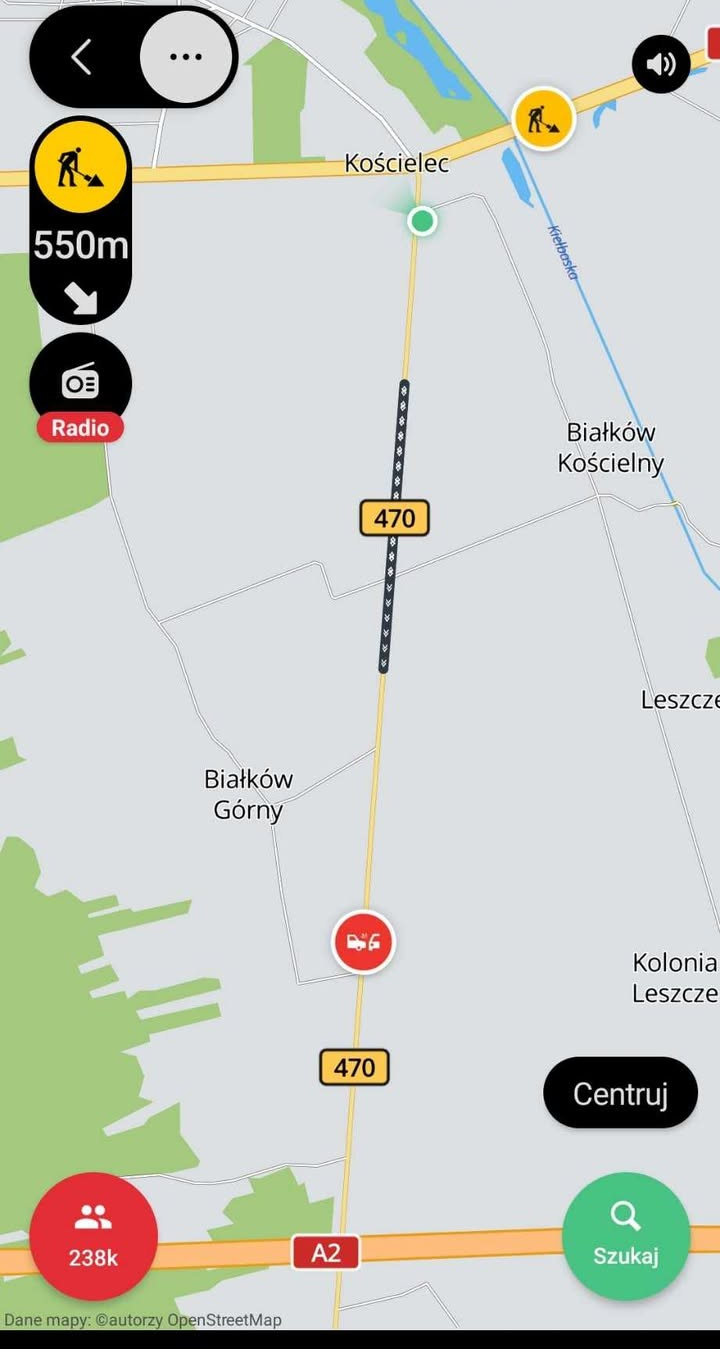Recenter the map with Centruj
The image size is (720, 1349).
[620, 1093]
